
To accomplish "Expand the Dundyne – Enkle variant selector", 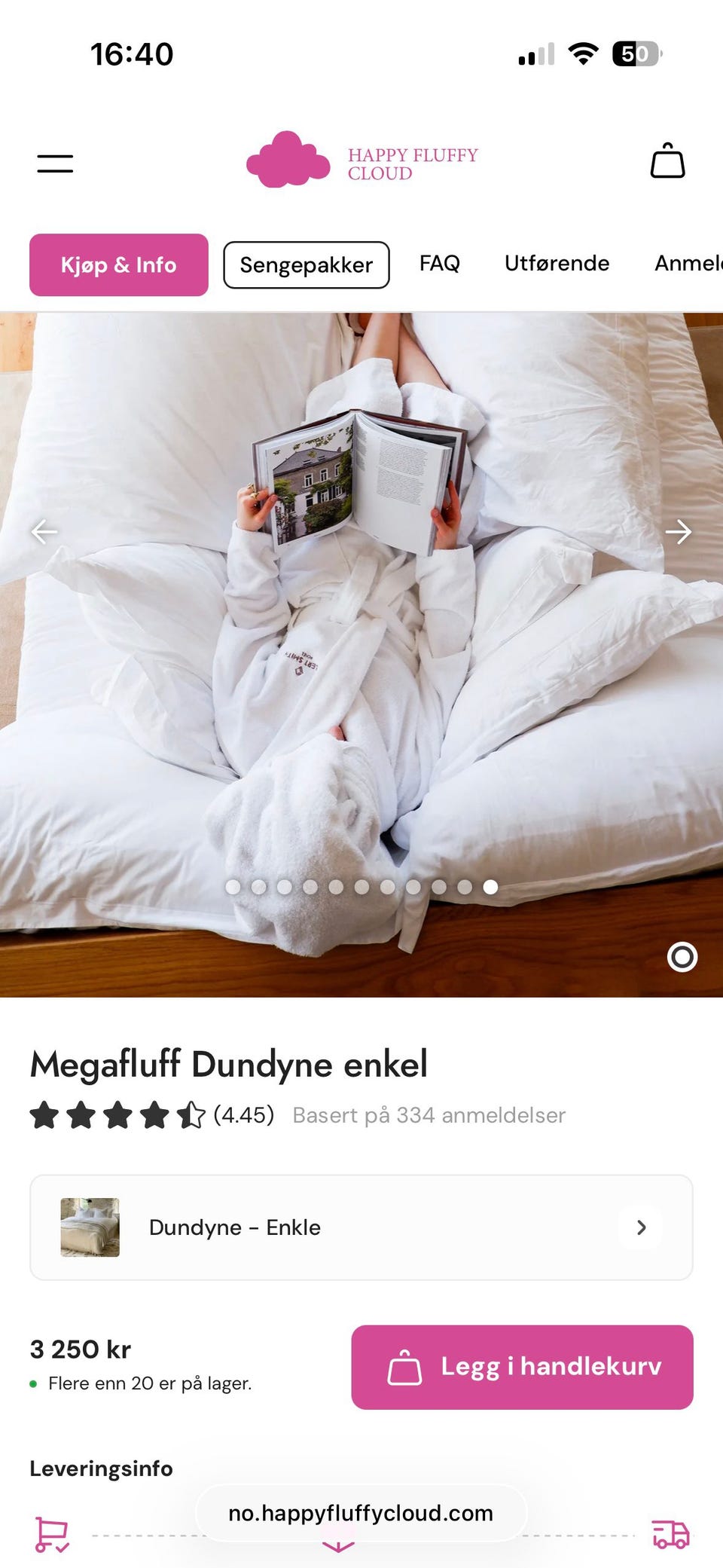I will coord(361,1227).
